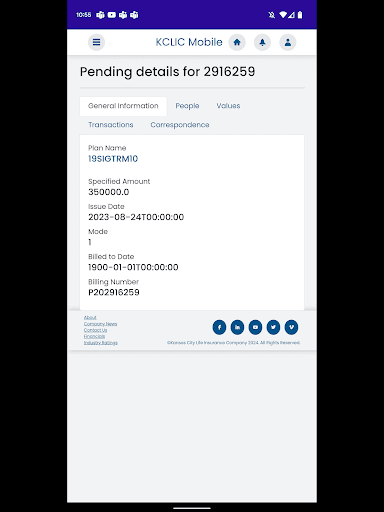
Task: Visit the Facebook page
Action: pos(219,327)
